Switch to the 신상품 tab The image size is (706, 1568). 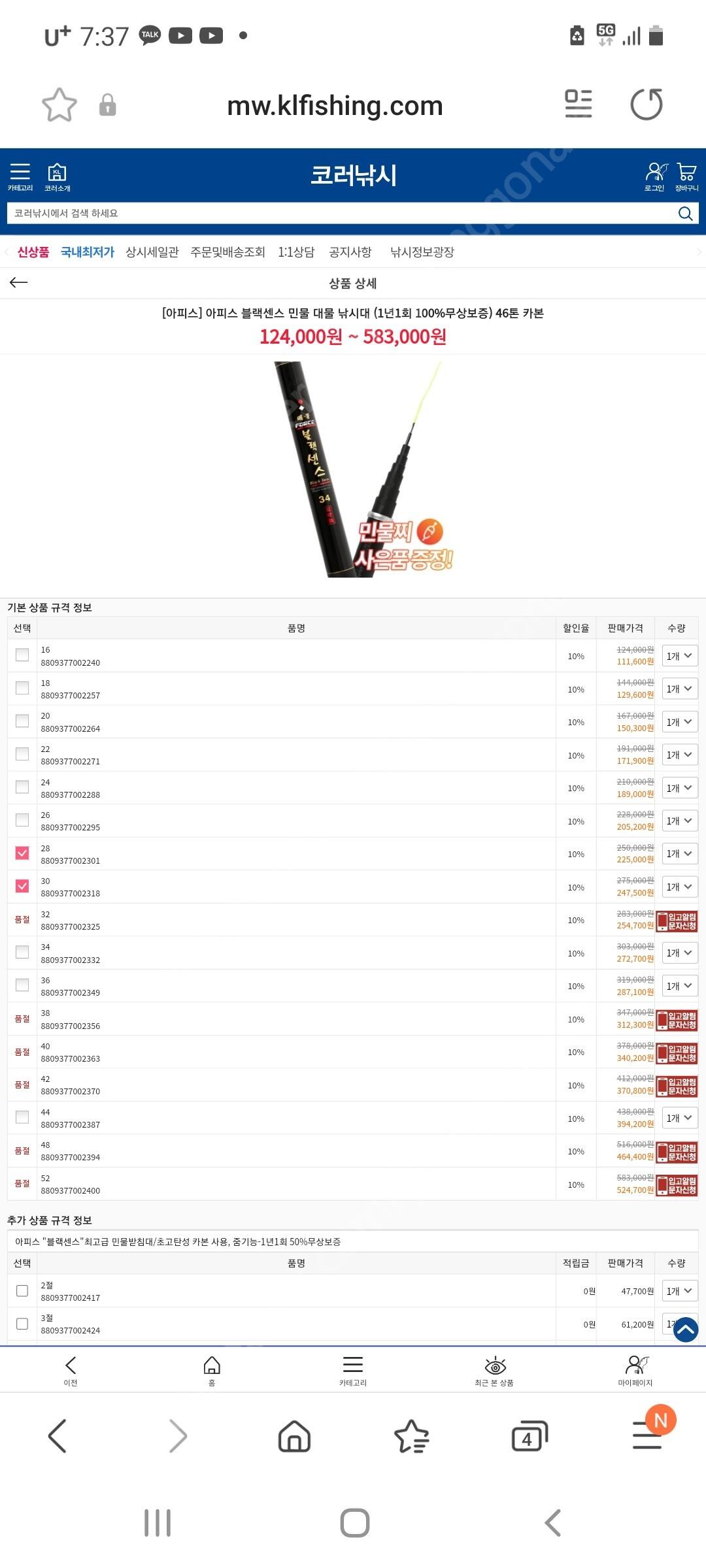pos(33,252)
